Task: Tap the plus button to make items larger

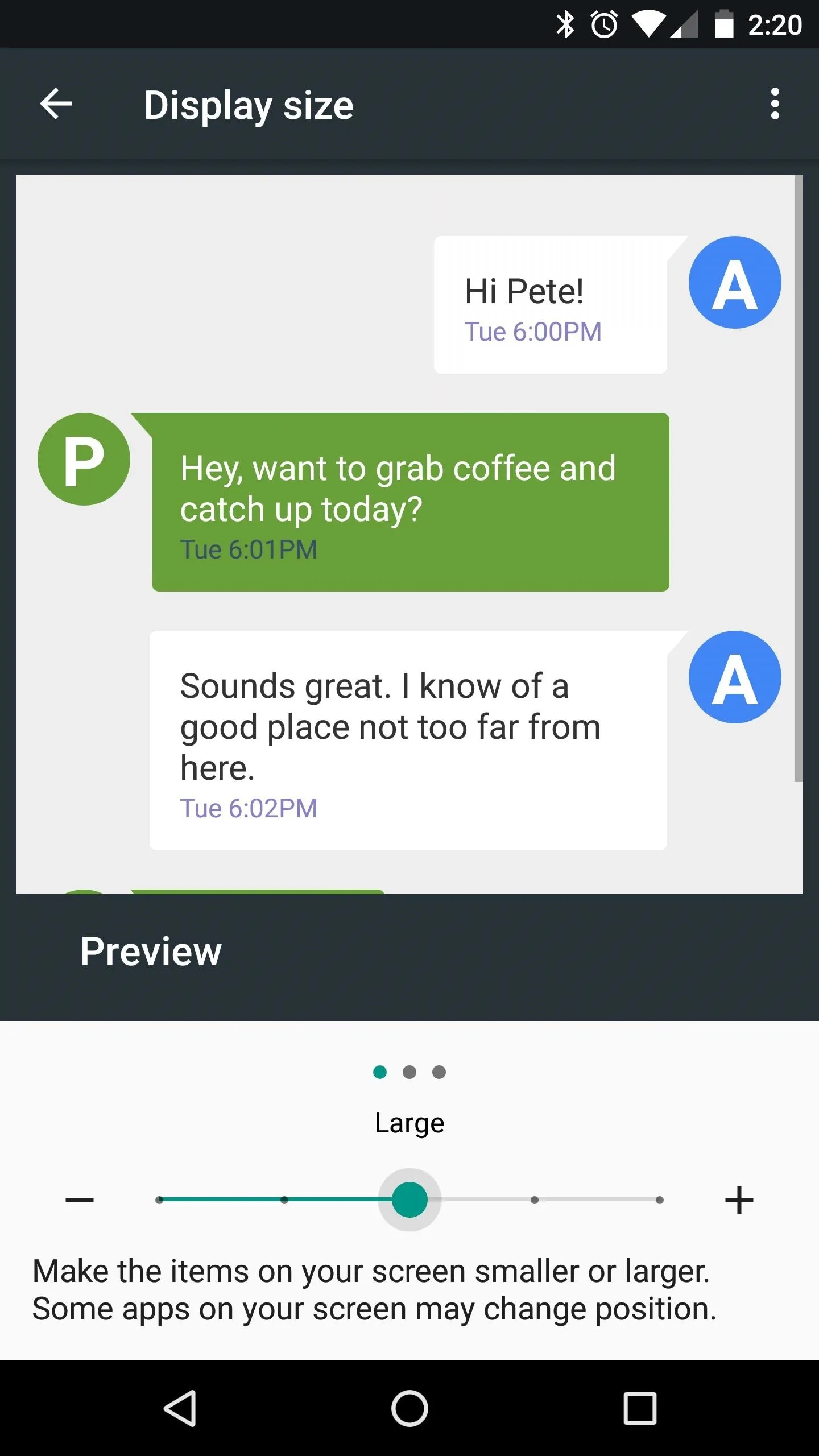Action: (x=739, y=1200)
